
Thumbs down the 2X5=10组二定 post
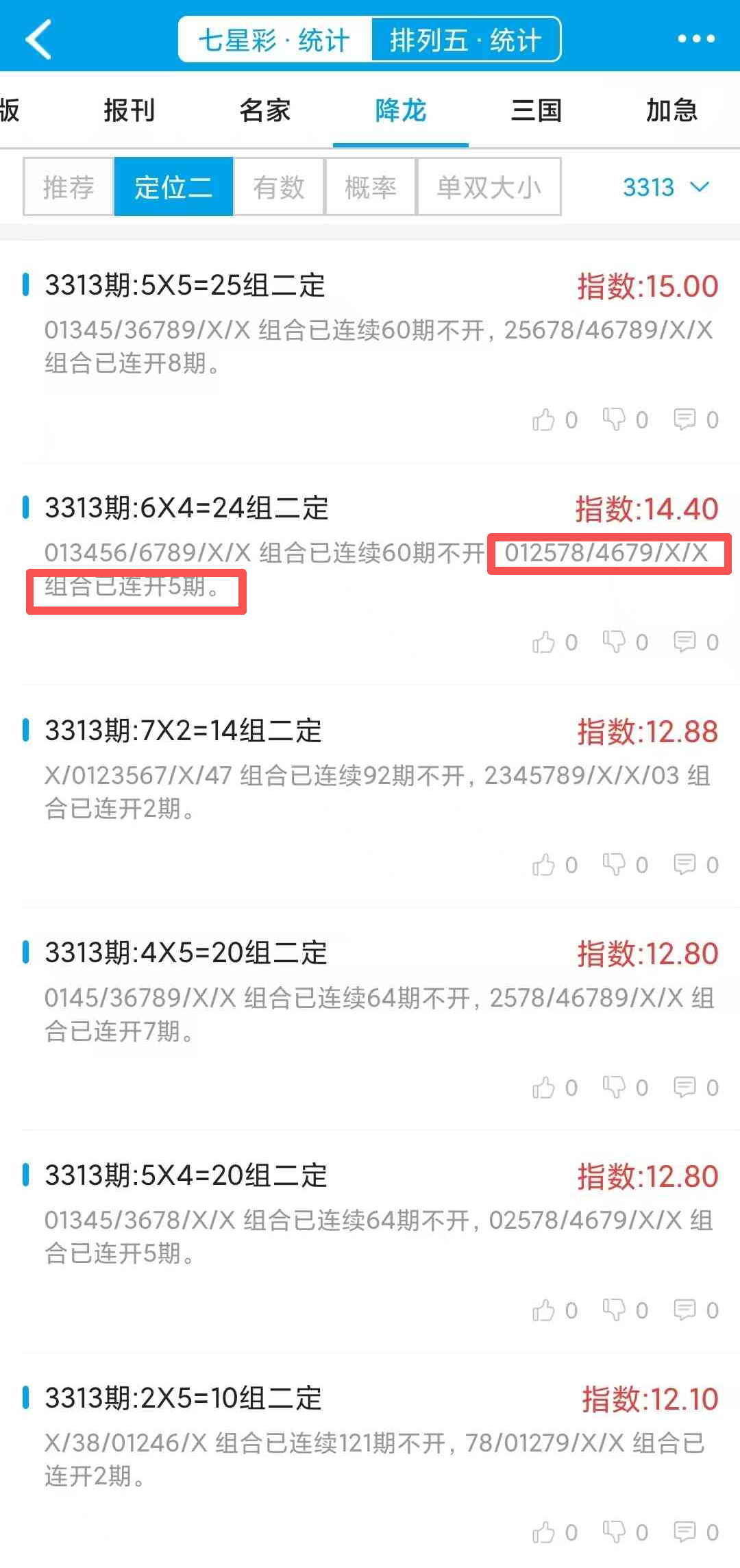(615, 1533)
